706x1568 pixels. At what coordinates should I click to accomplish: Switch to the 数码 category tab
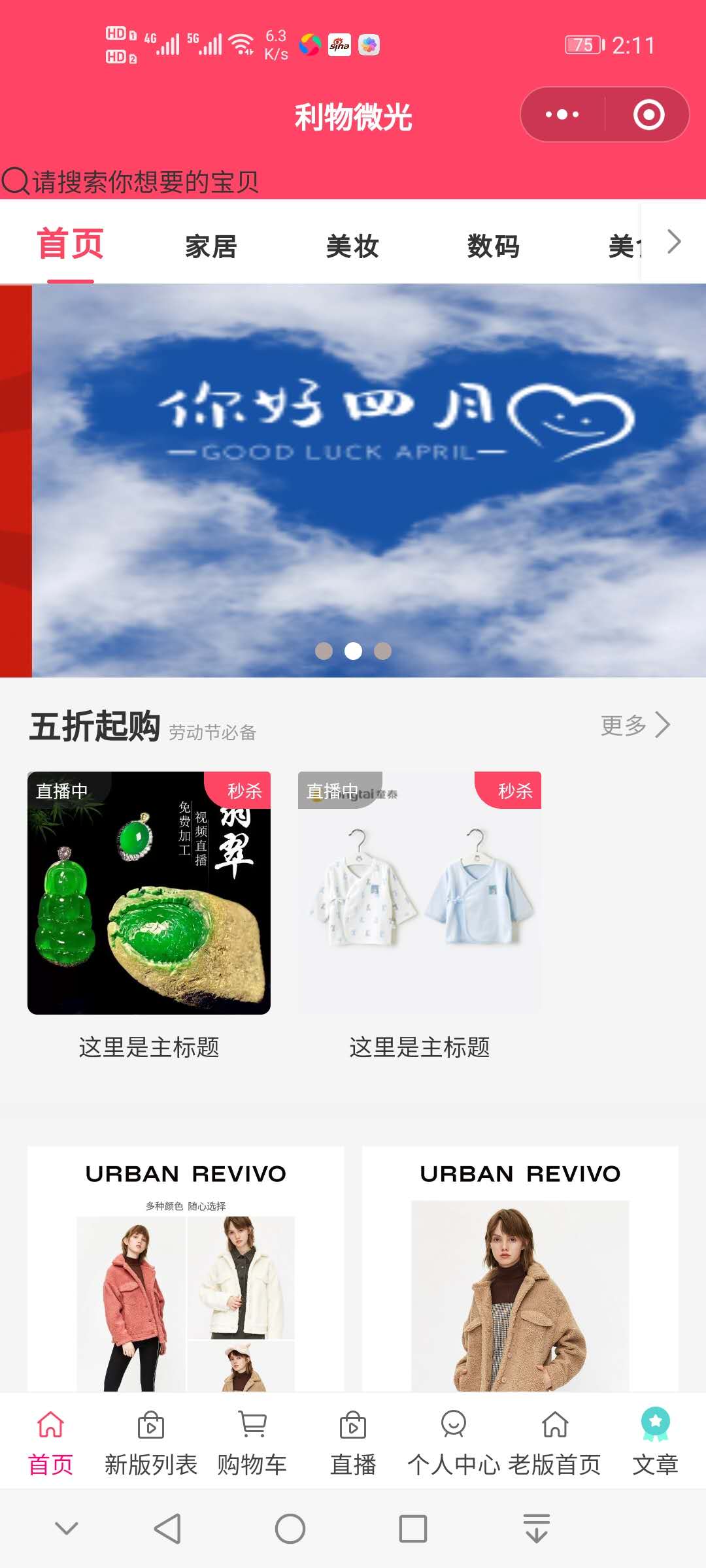tap(494, 247)
